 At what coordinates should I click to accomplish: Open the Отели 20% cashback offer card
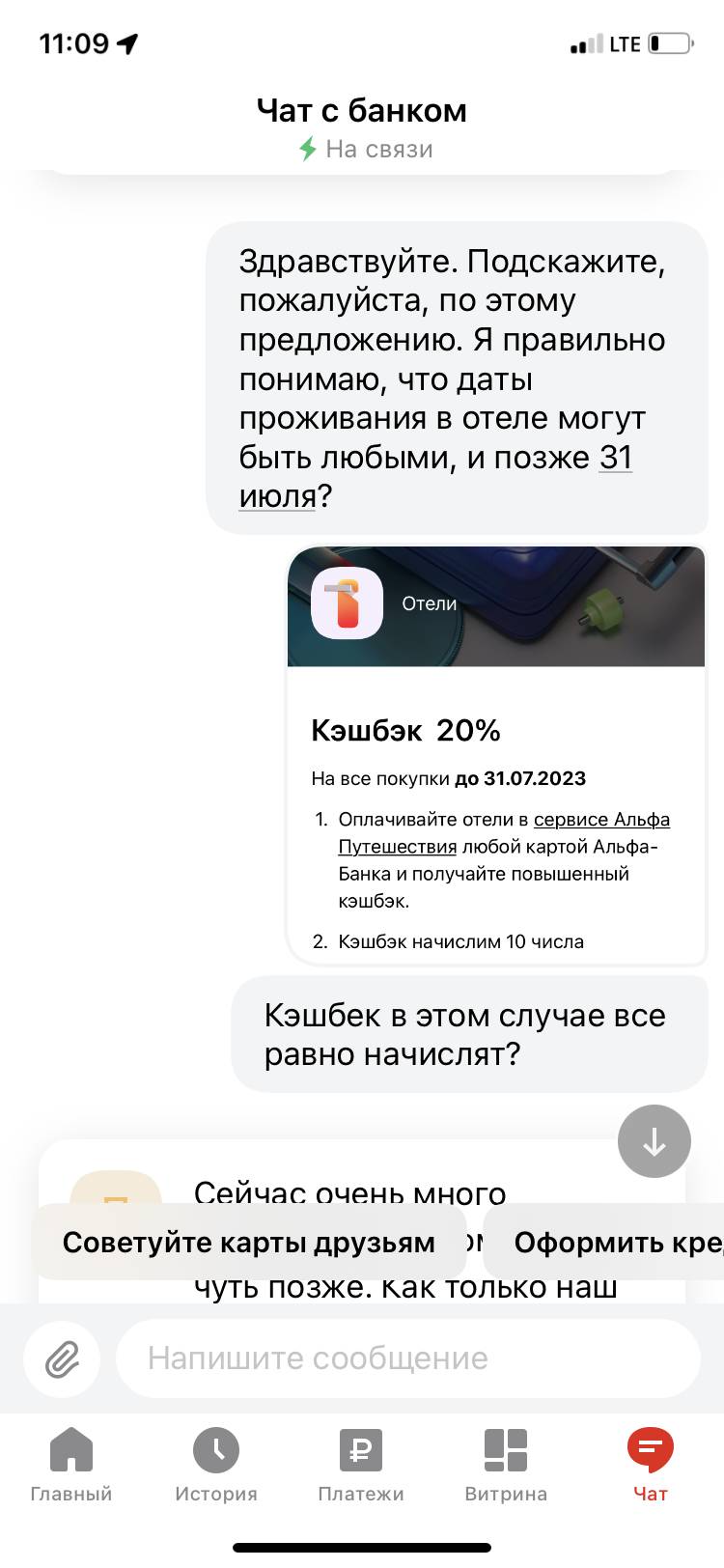tap(496, 753)
